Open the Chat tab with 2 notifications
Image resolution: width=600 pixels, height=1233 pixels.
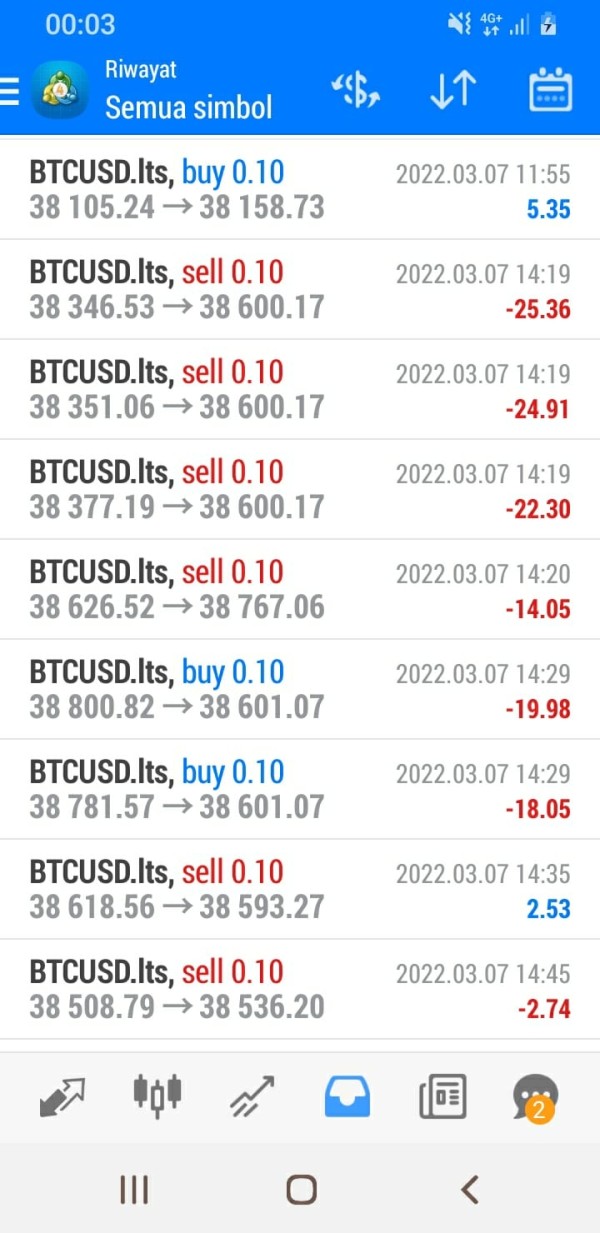pyautogui.click(x=535, y=1096)
